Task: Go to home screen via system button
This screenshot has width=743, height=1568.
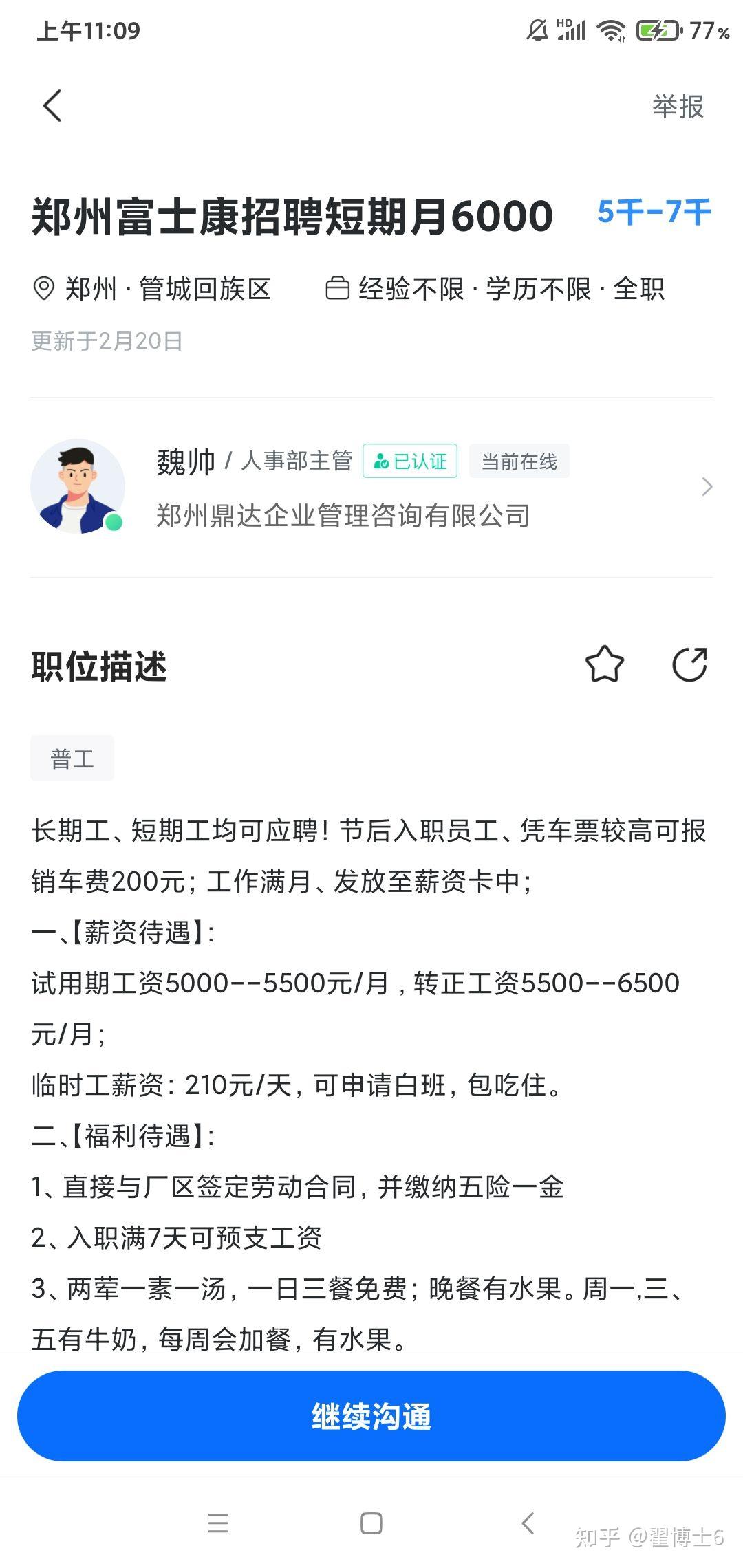Action: click(x=371, y=1523)
